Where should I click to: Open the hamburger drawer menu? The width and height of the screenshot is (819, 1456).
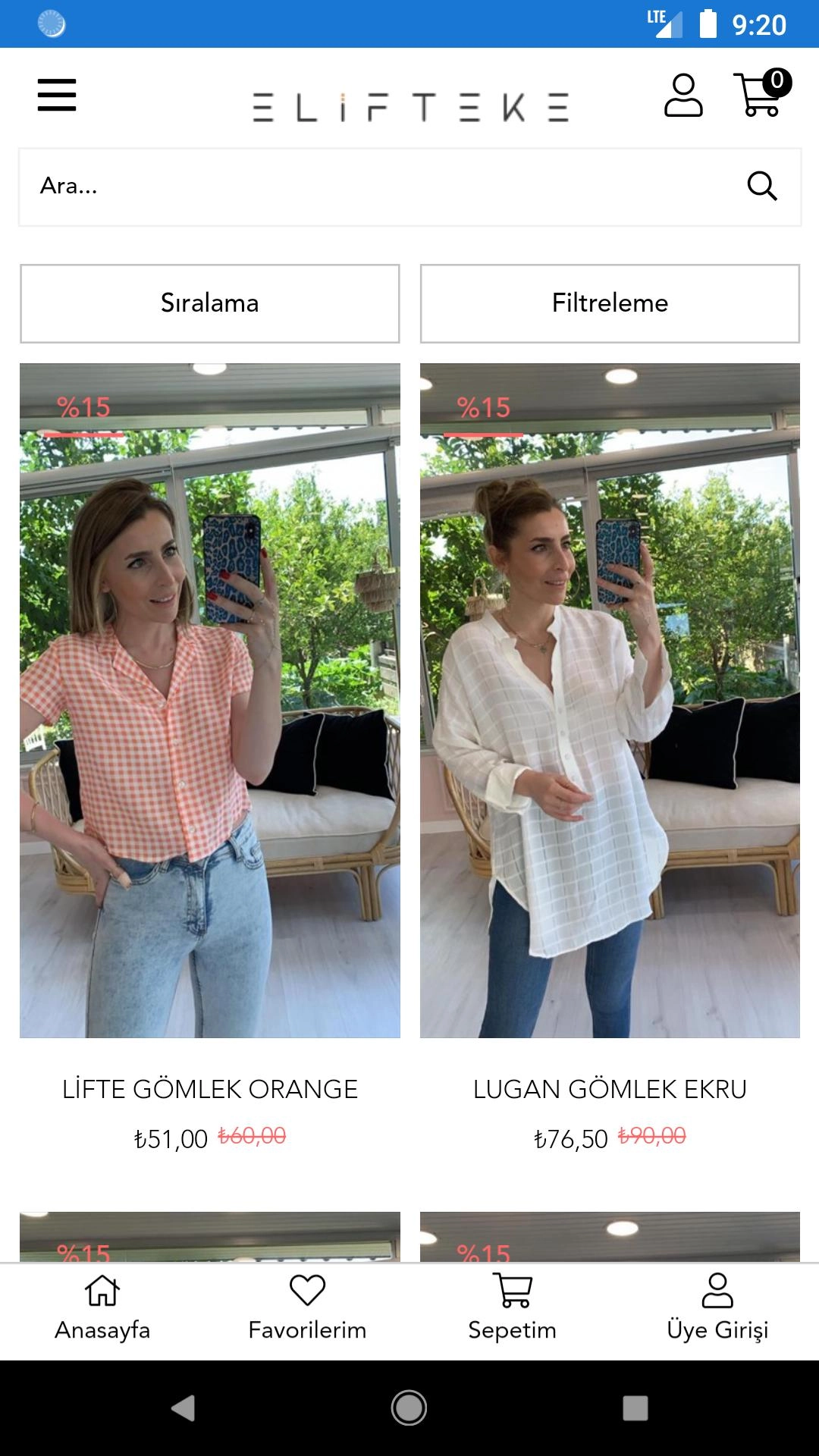click(57, 96)
